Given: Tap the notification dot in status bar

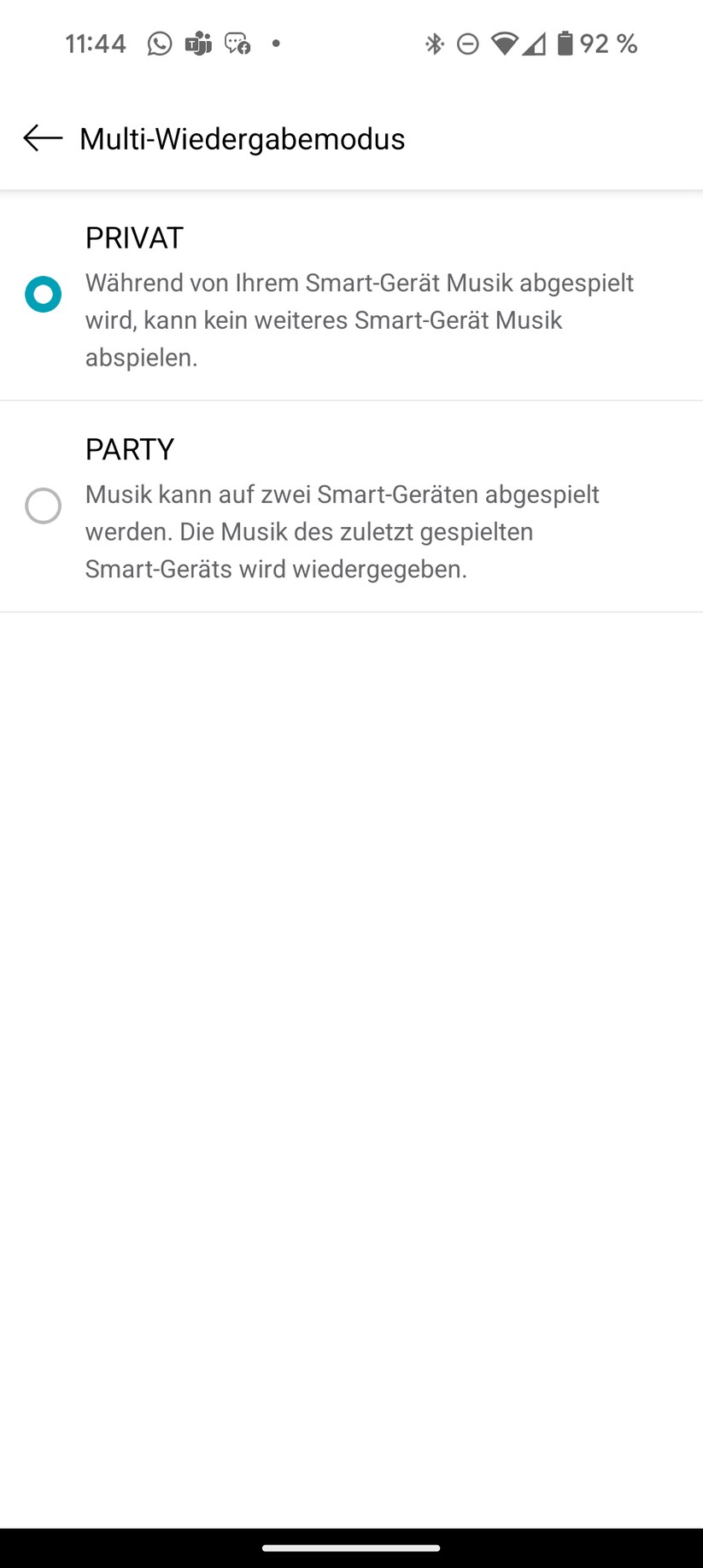Looking at the screenshot, I should click(x=275, y=43).
